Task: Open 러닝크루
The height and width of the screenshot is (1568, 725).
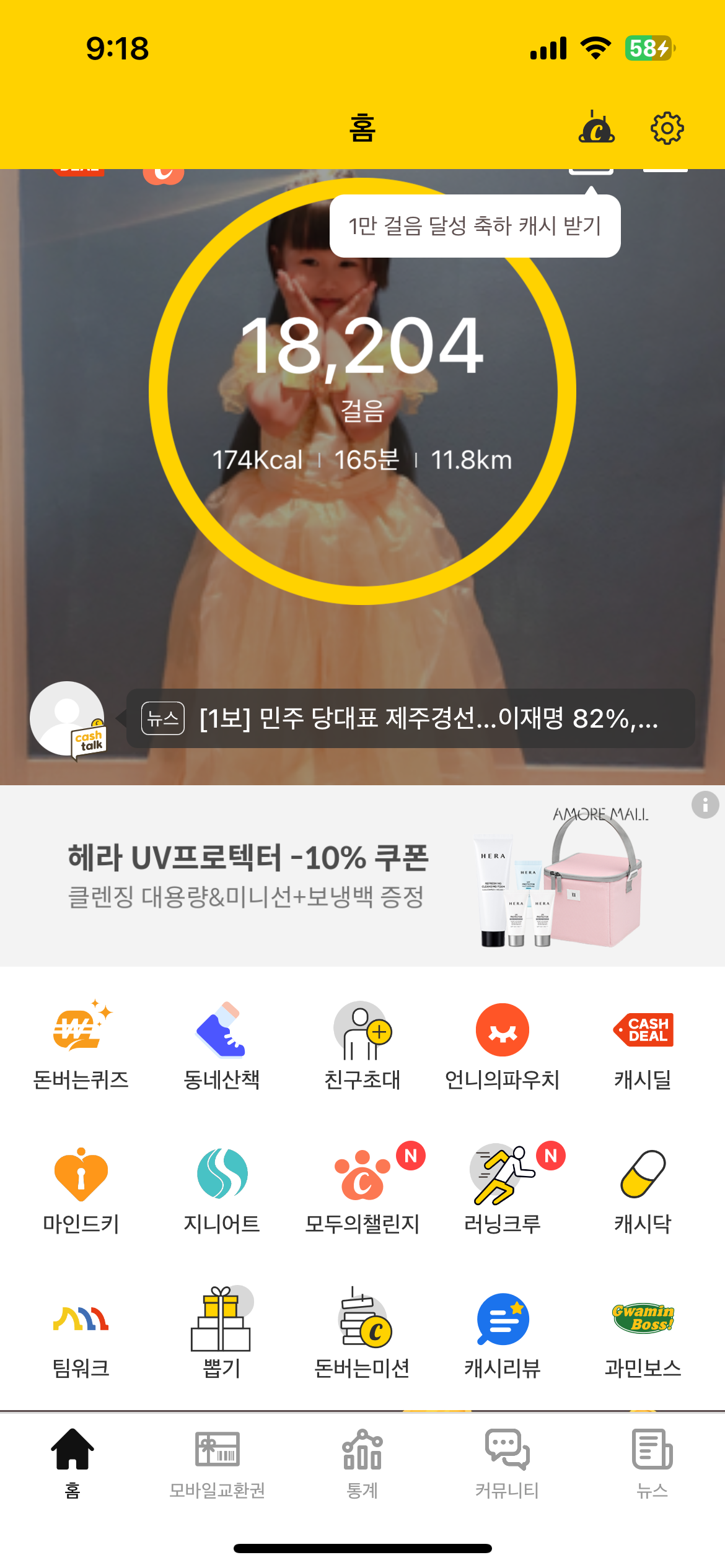Action: point(503,1189)
